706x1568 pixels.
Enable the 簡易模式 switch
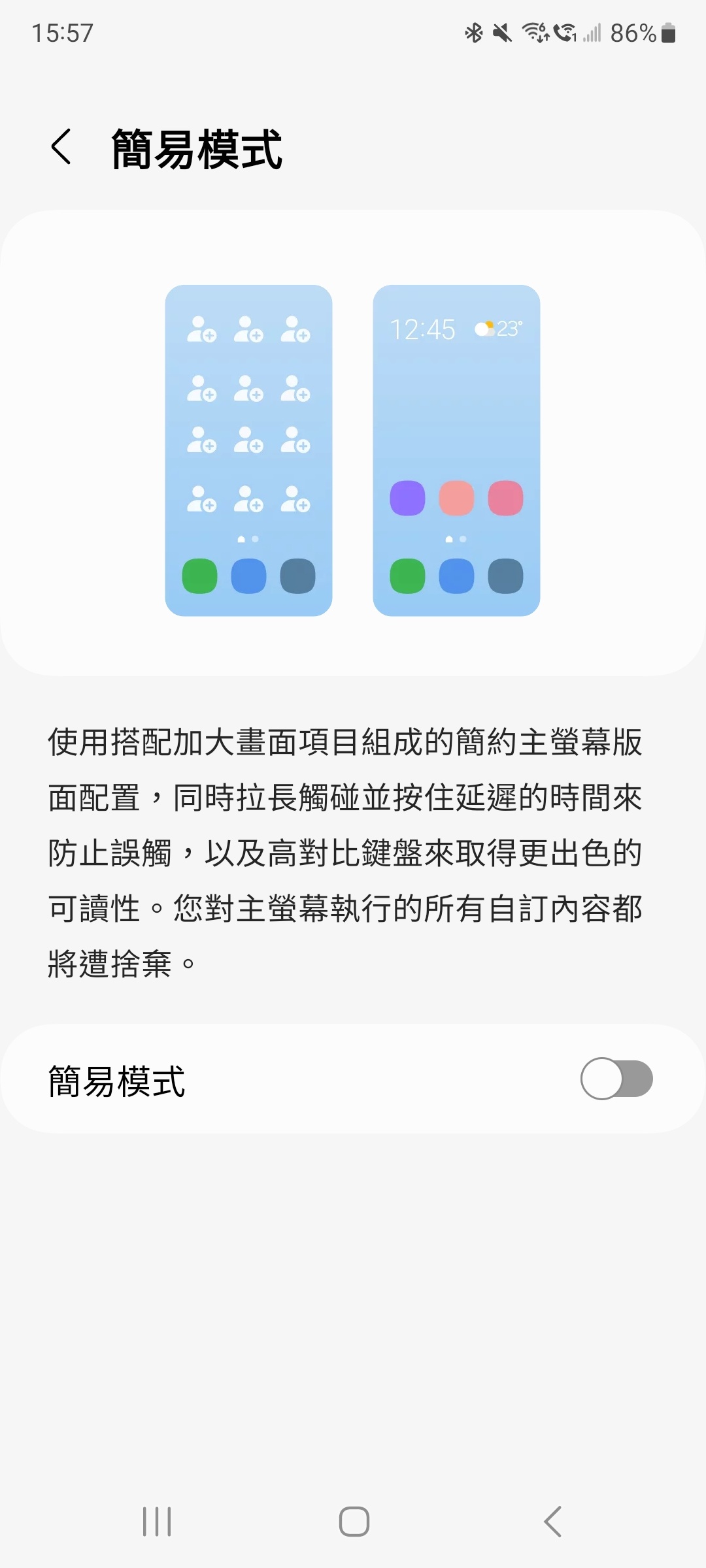[x=616, y=1079]
